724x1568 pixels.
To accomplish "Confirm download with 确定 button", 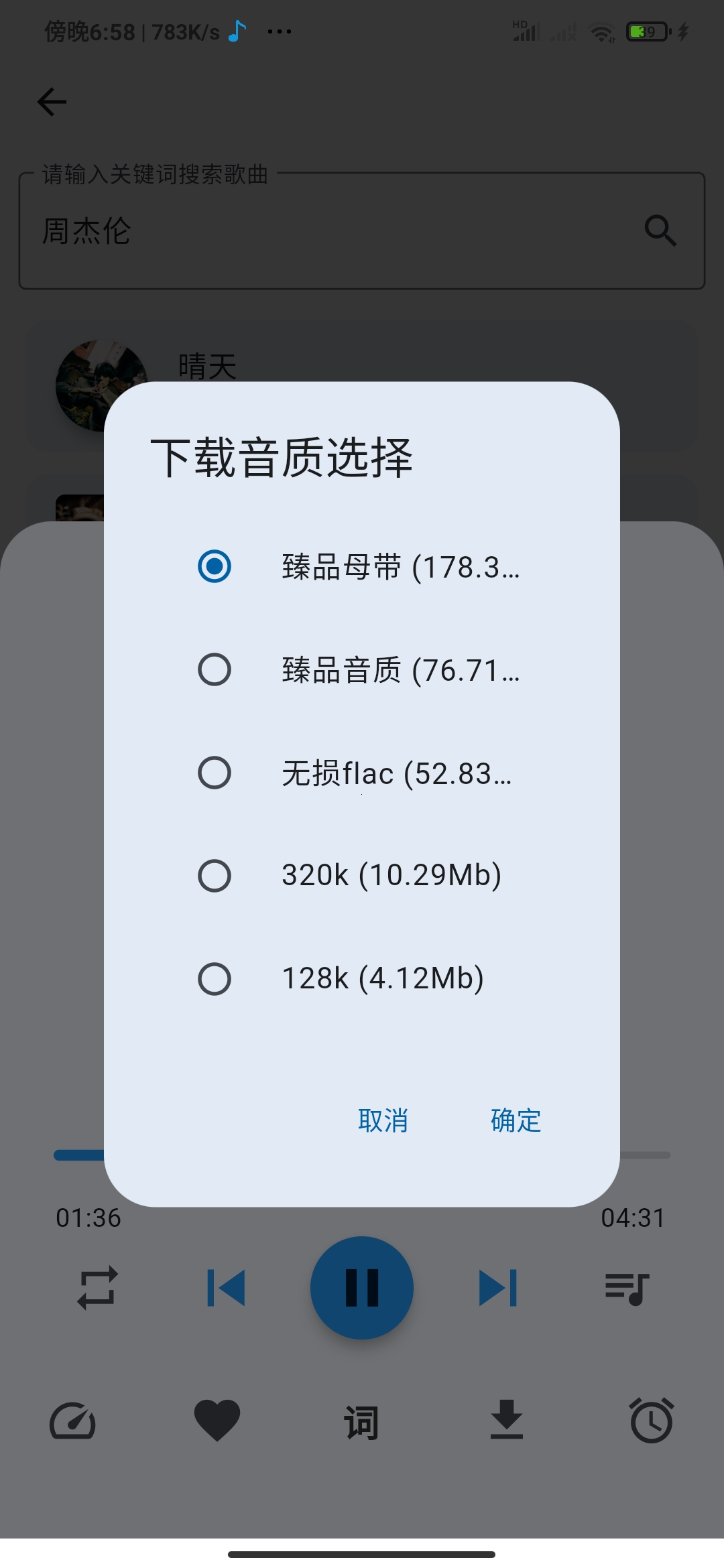I will pos(514,1120).
